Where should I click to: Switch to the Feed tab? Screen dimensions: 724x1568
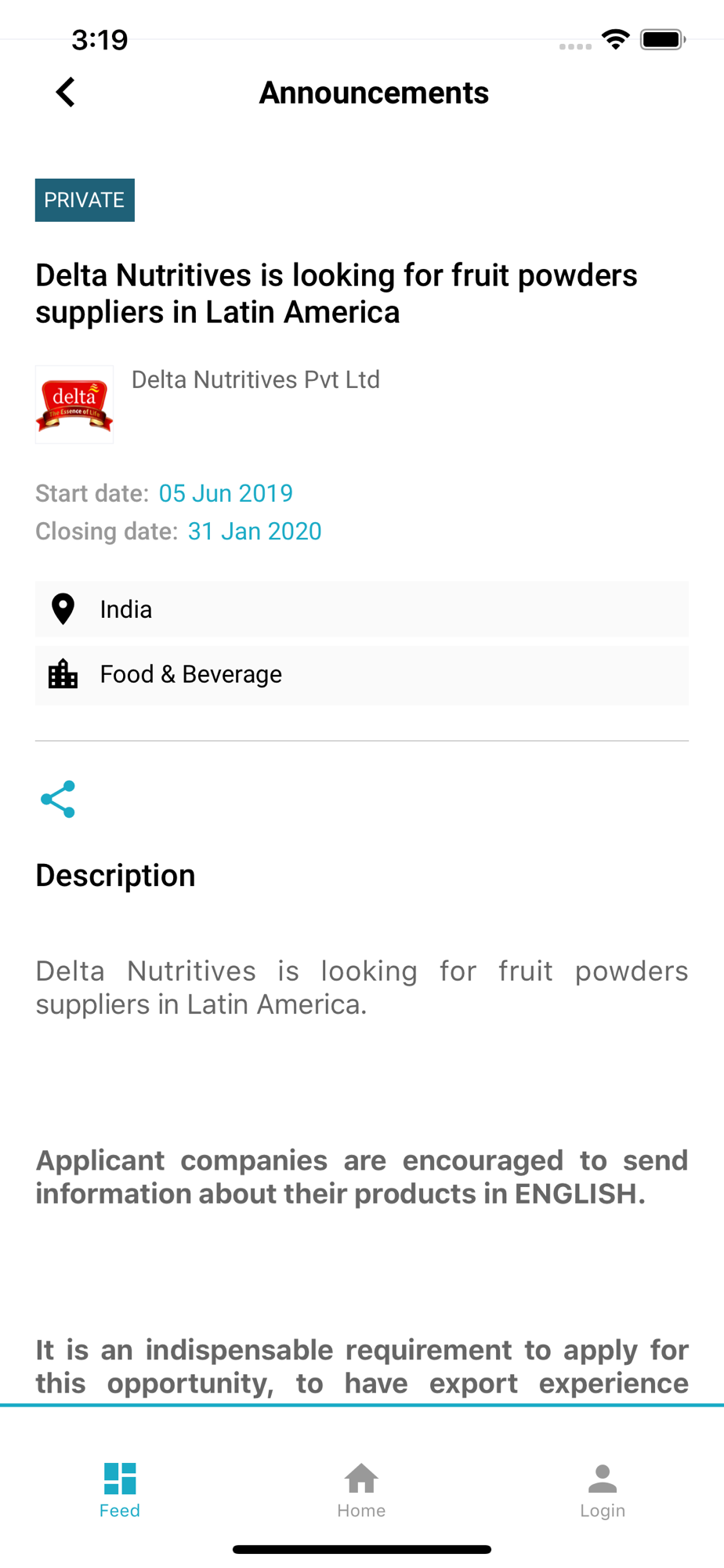tap(120, 1490)
